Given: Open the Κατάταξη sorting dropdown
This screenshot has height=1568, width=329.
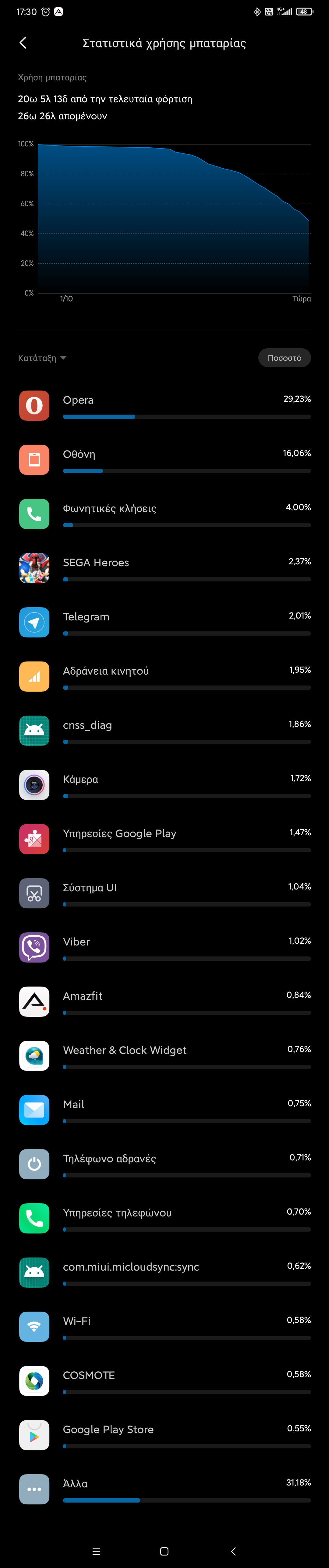Looking at the screenshot, I should pyautogui.click(x=42, y=358).
